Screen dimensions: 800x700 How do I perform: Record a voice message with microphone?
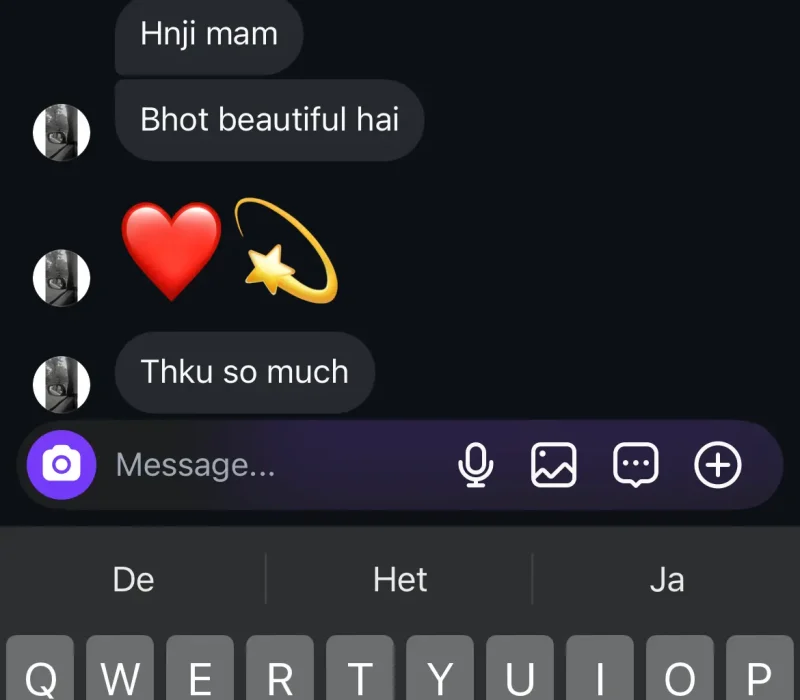coord(476,465)
